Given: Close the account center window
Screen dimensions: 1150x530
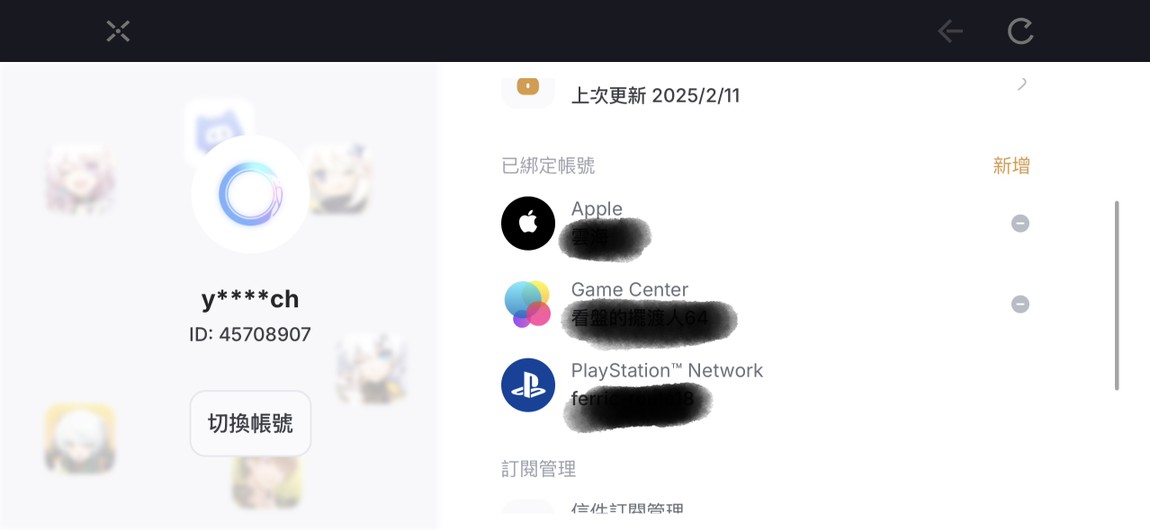Looking at the screenshot, I should click(118, 31).
